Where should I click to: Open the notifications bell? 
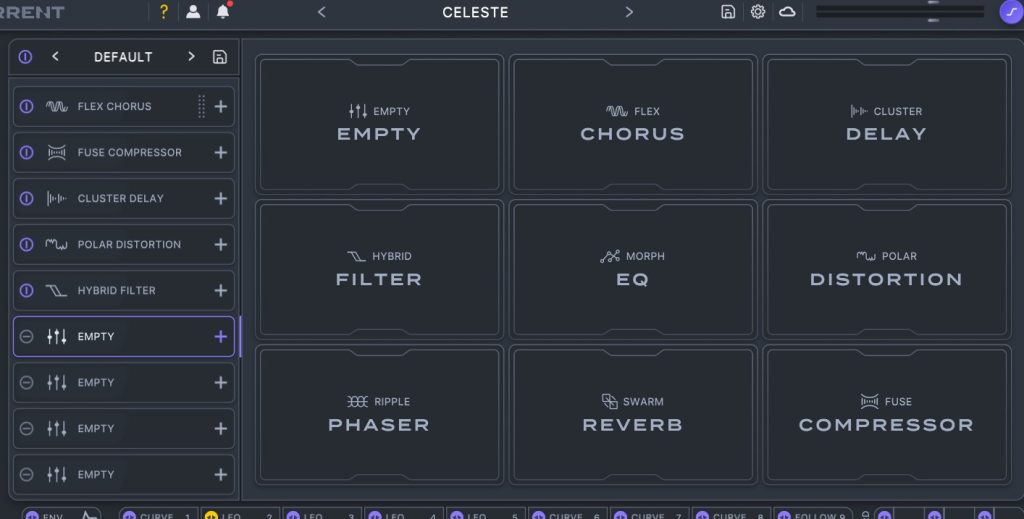coord(223,12)
